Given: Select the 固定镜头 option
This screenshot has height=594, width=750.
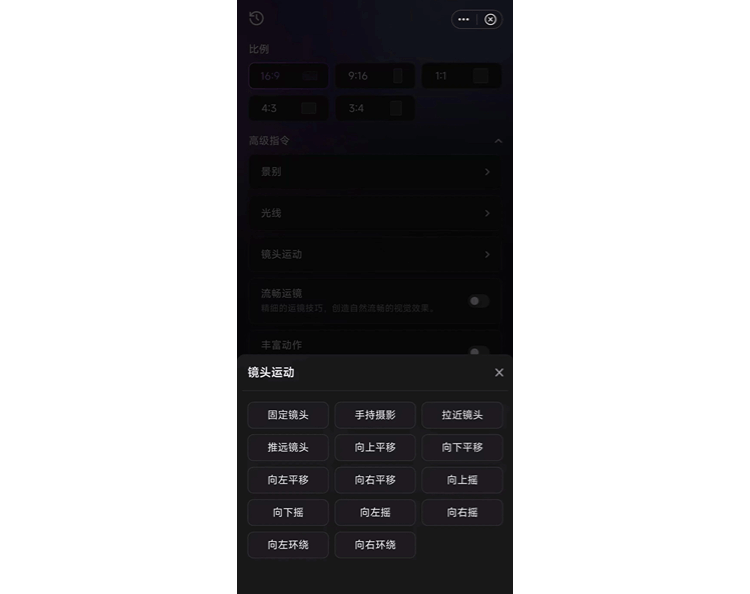Looking at the screenshot, I should 288,415.
